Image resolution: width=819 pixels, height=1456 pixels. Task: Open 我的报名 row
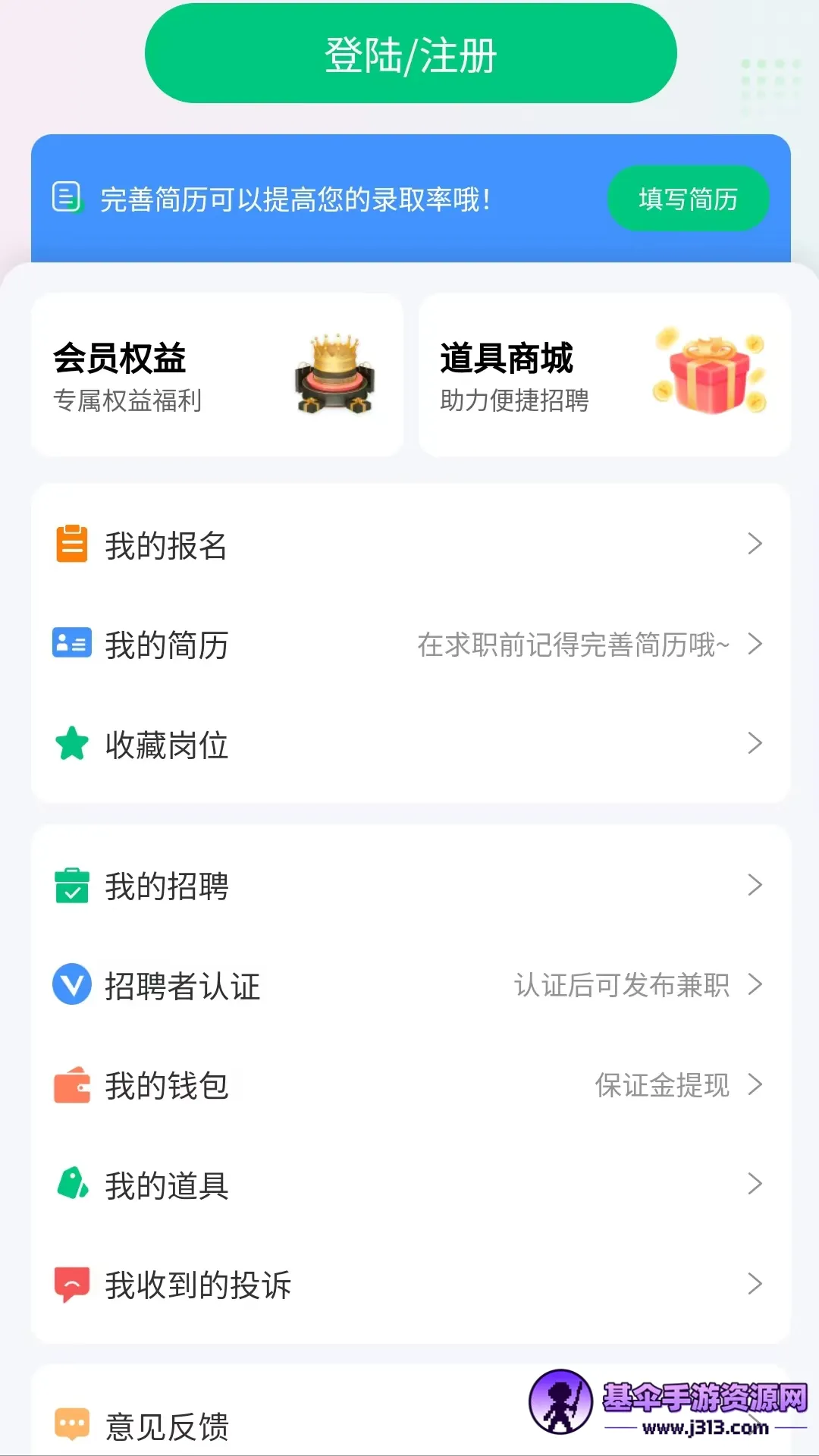point(409,545)
